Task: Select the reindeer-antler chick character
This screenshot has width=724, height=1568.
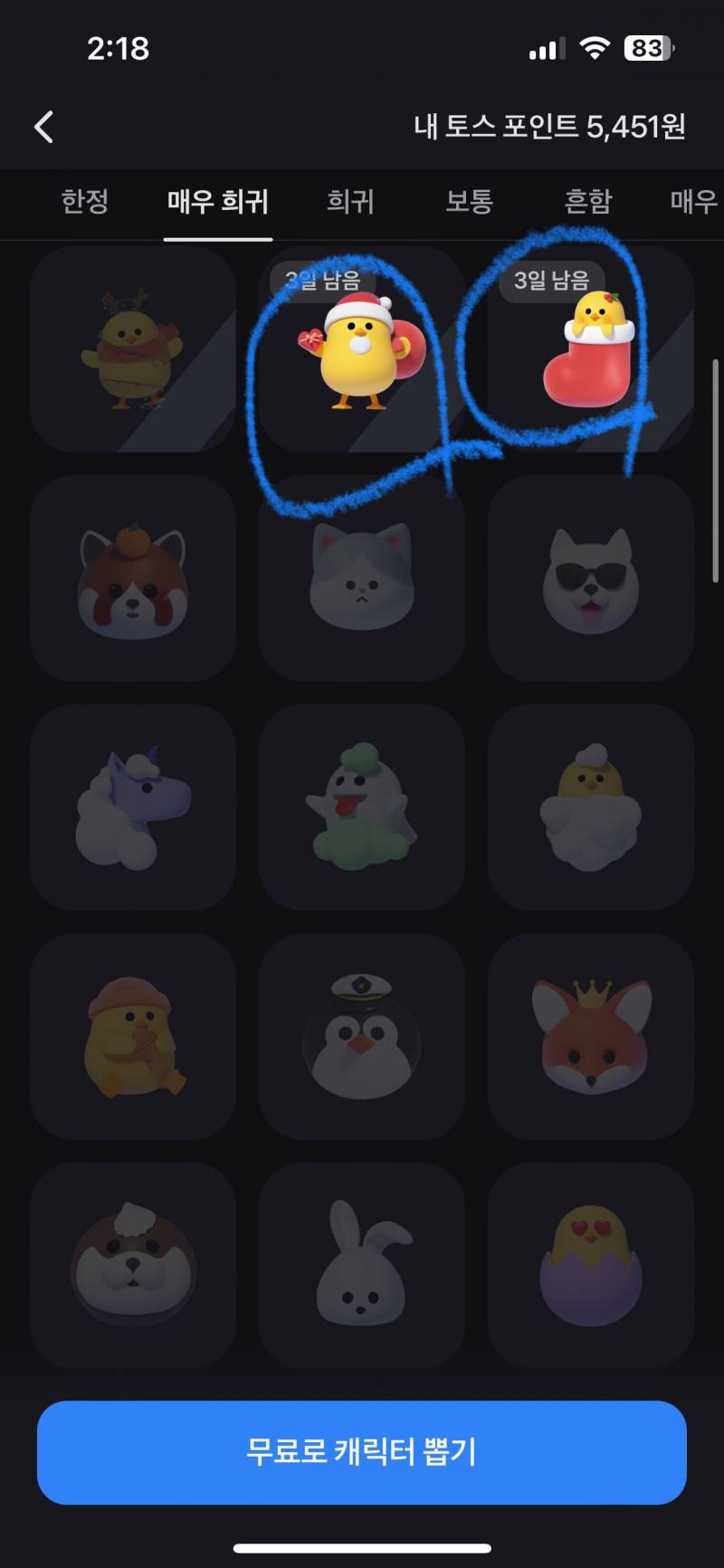Action: pyautogui.click(x=133, y=349)
